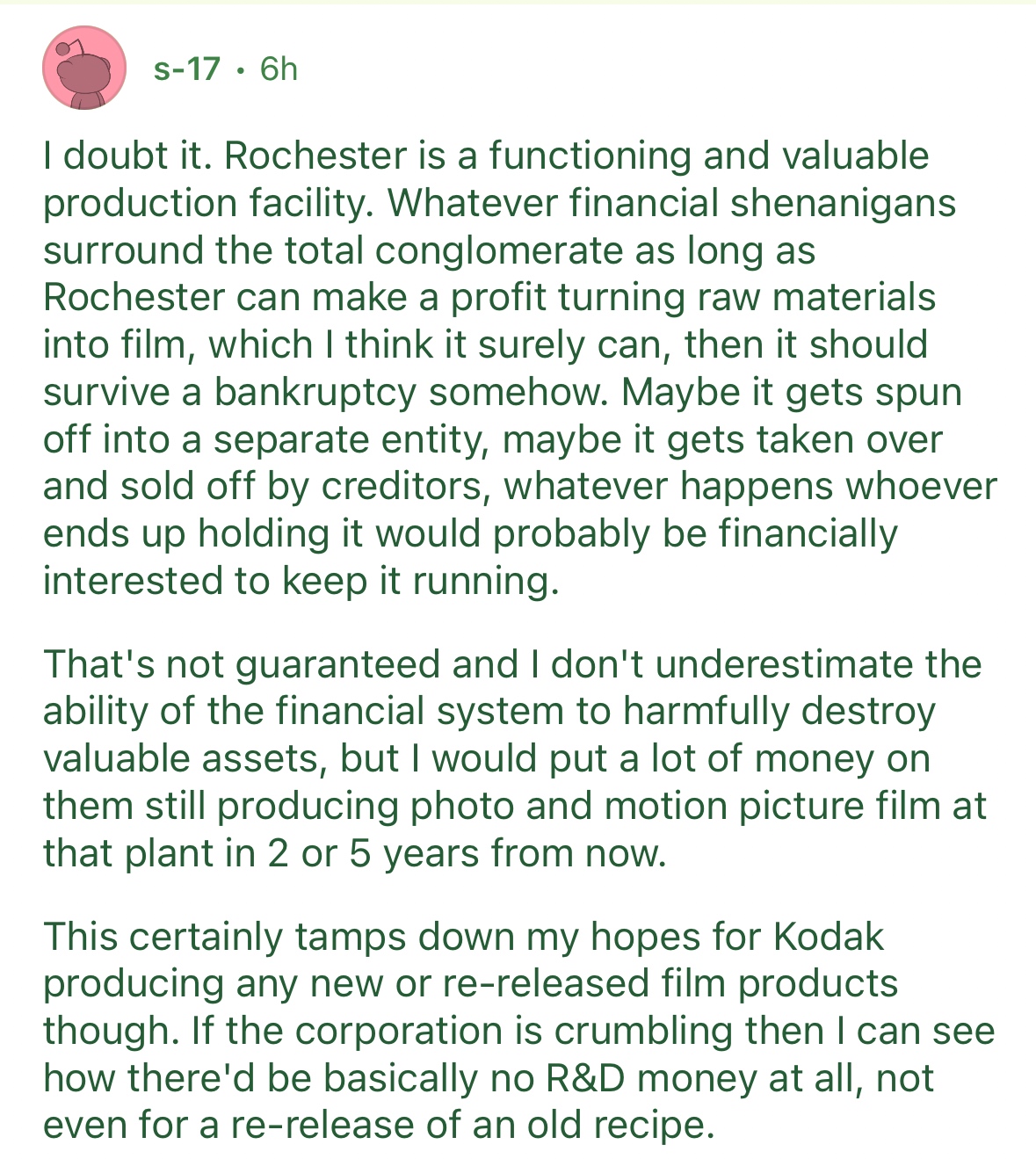Image resolution: width=1036 pixels, height=1159 pixels.
Task: Tap the username s-17
Action: click(186, 69)
